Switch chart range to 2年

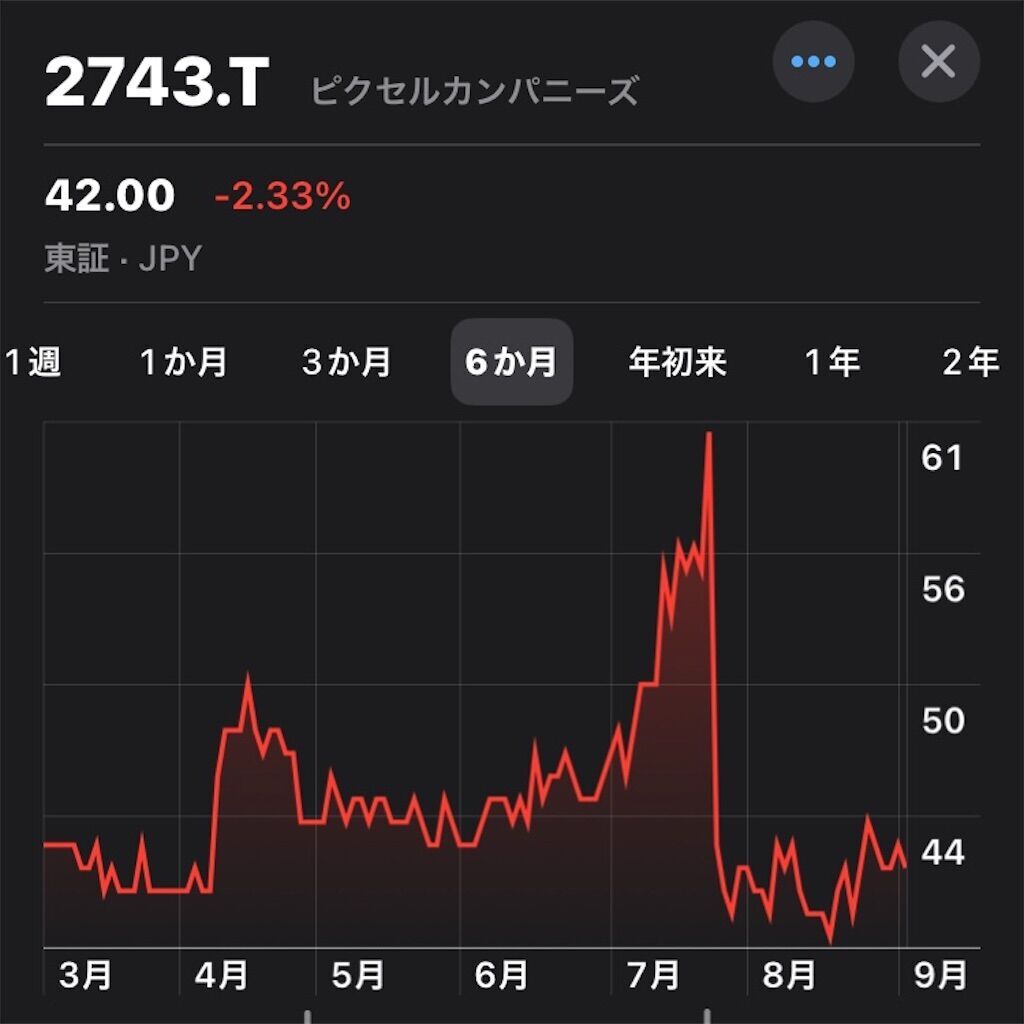970,362
